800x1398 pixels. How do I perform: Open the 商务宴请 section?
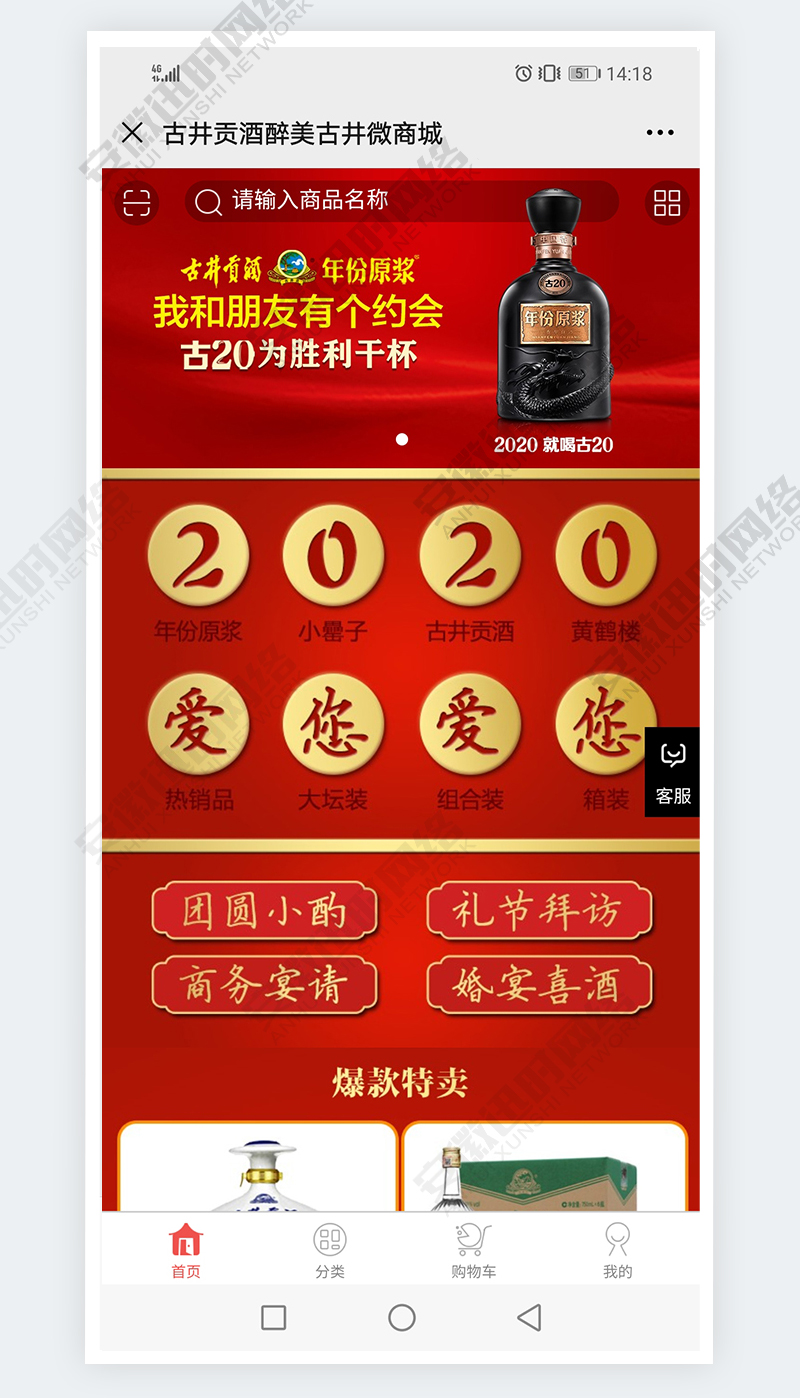point(264,985)
